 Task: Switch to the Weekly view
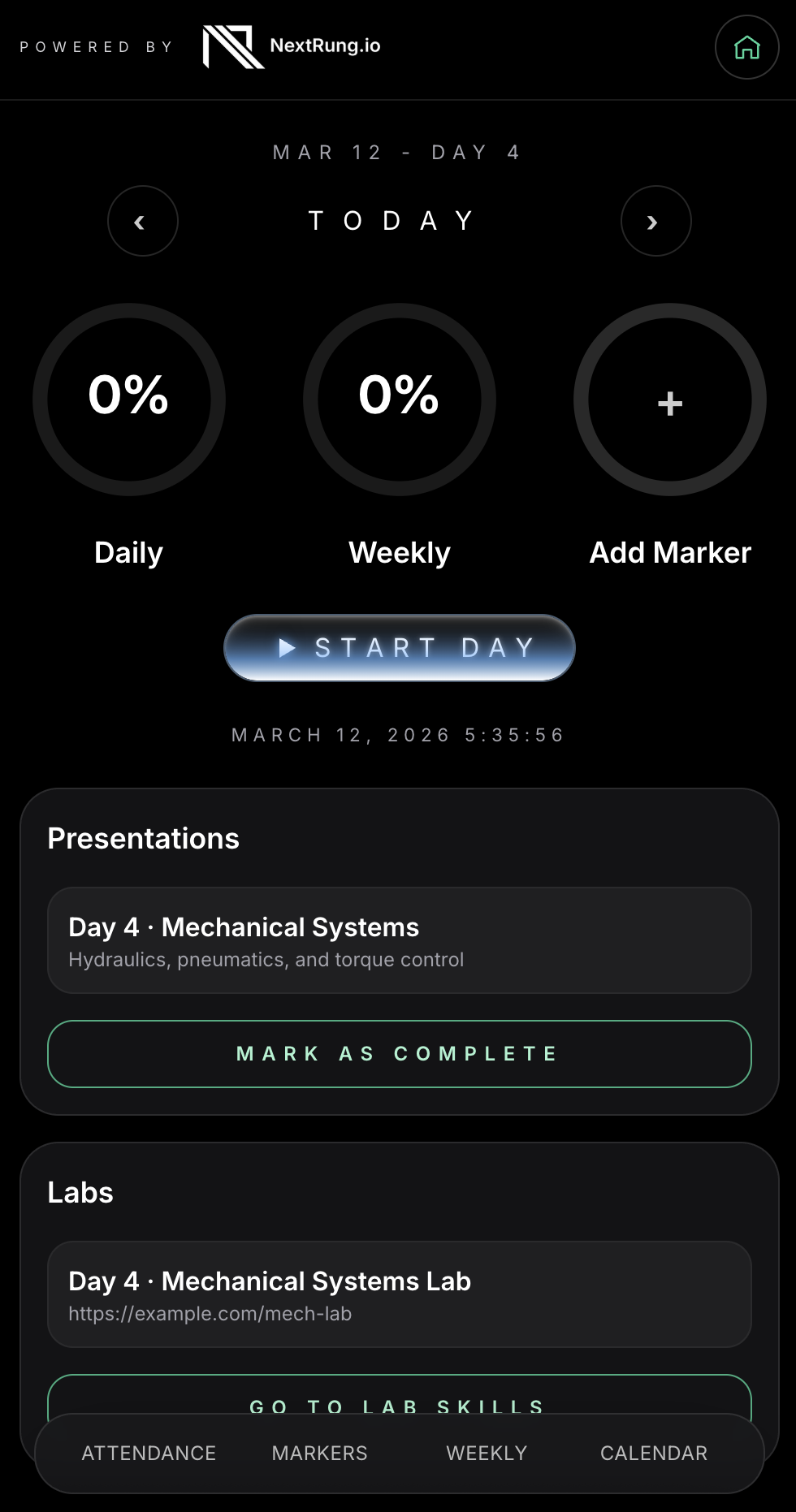[486, 1453]
